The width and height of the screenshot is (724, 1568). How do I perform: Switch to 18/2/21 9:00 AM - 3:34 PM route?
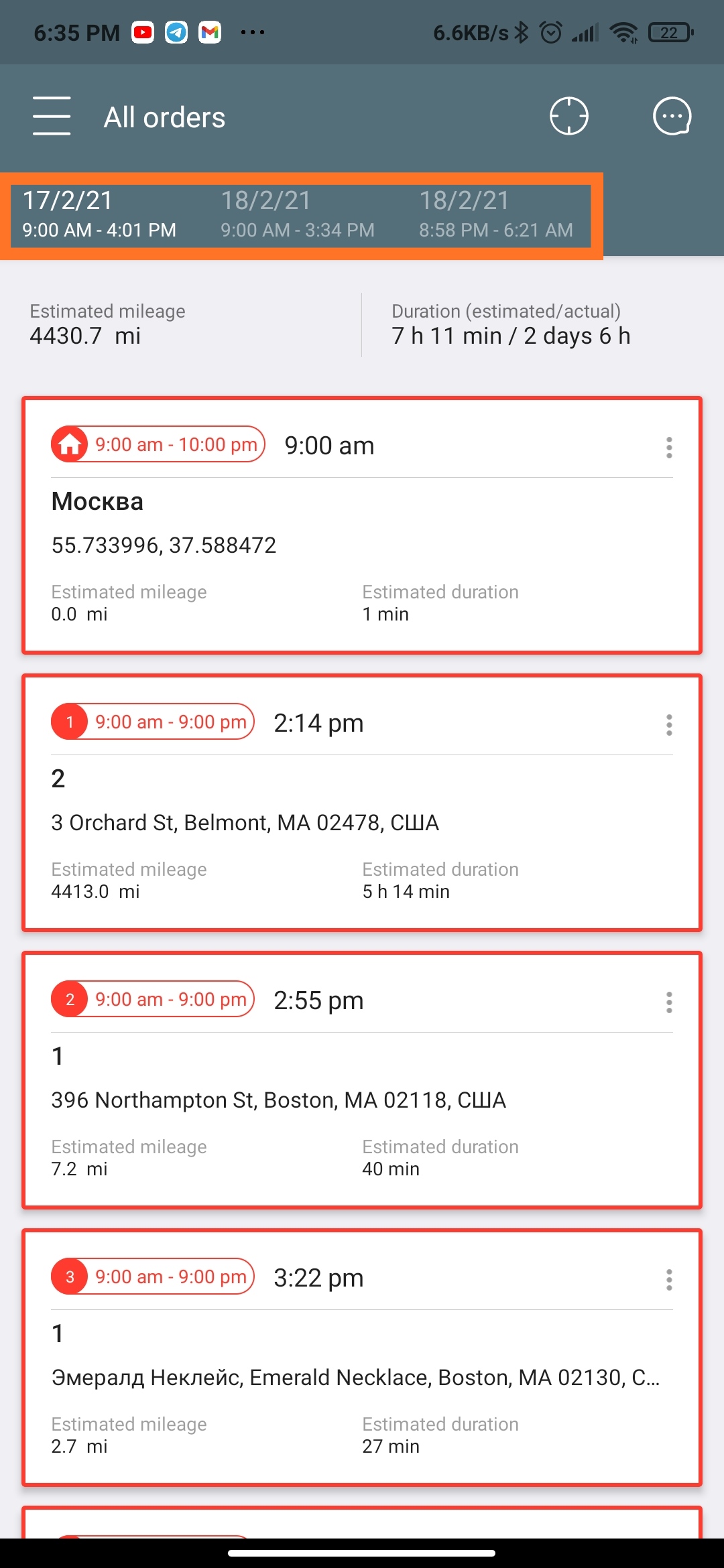(298, 214)
